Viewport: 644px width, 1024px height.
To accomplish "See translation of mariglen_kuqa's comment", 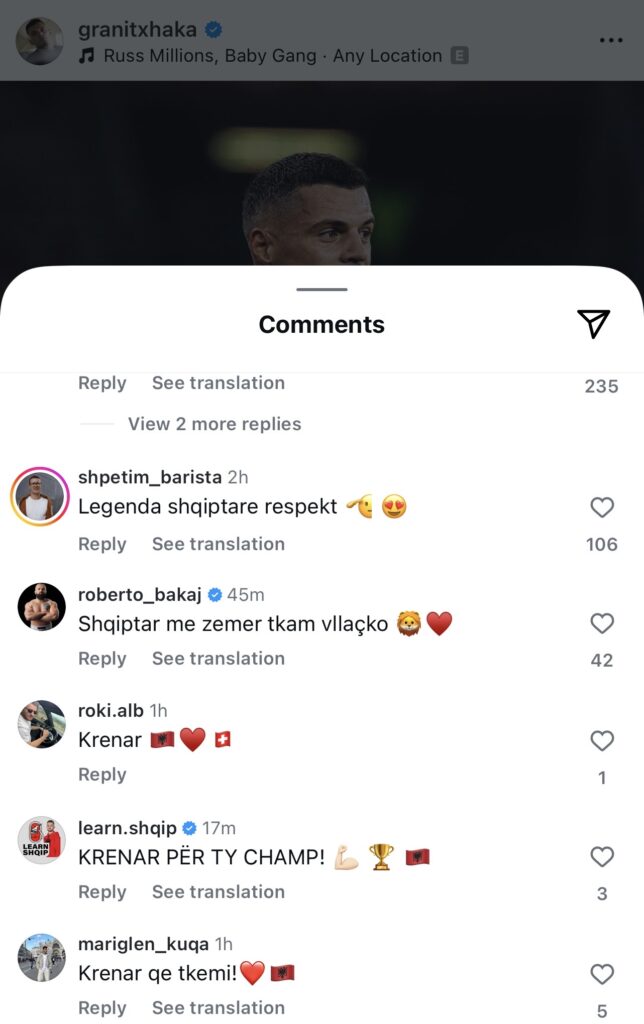I will (218, 1007).
